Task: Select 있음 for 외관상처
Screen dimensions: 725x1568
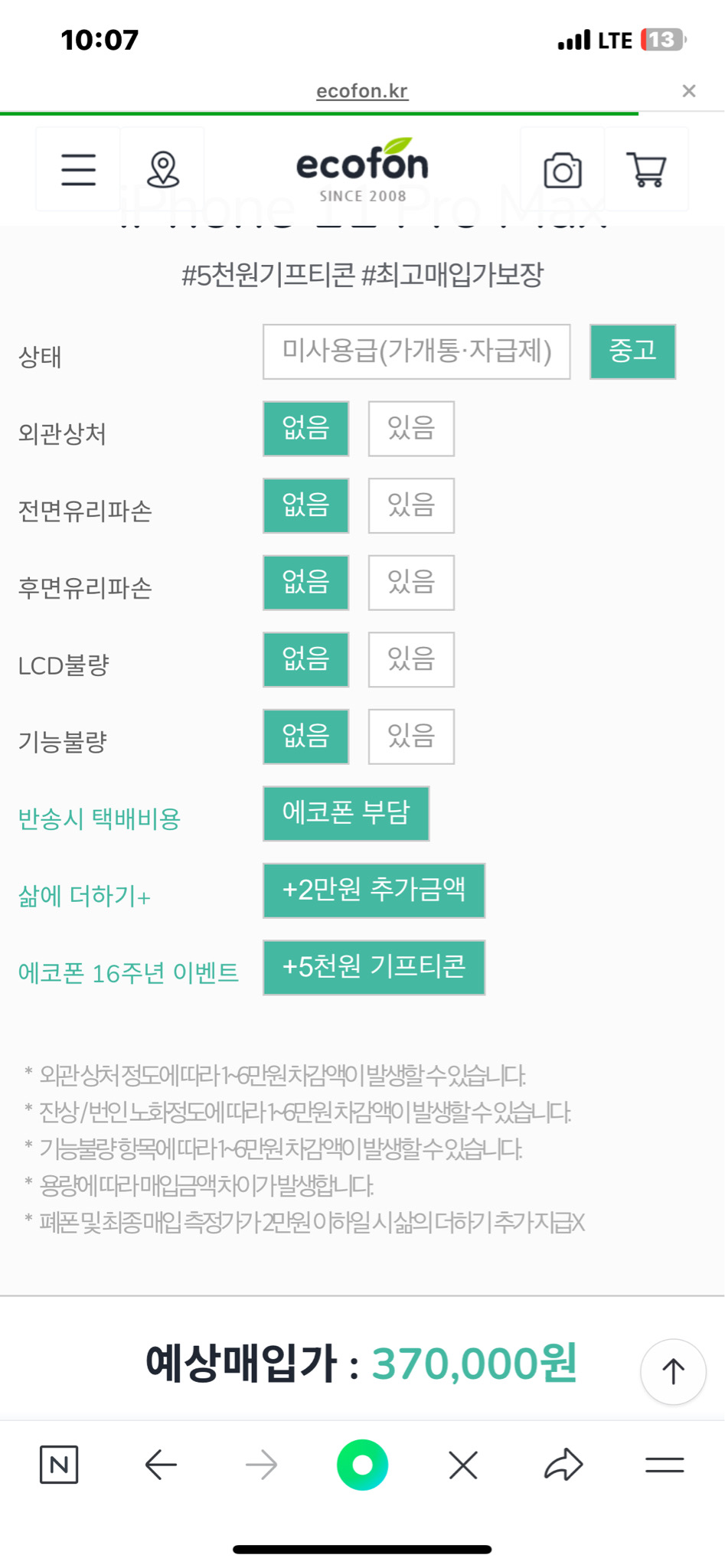Action: pos(411,429)
